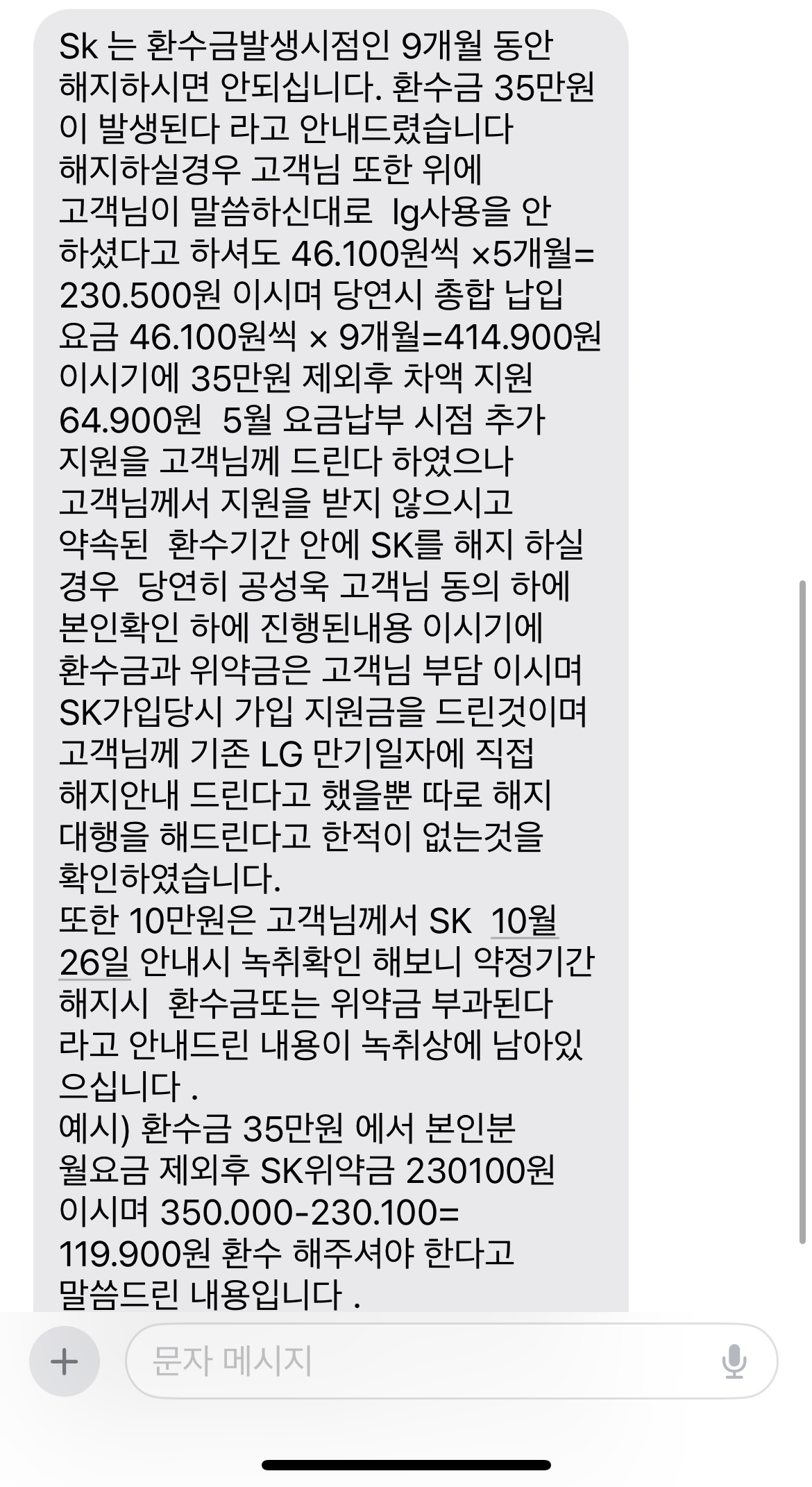The width and height of the screenshot is (812, 1487).
Task: Start voice dictation with the microphone icon
Action: tap(734, 1361)
